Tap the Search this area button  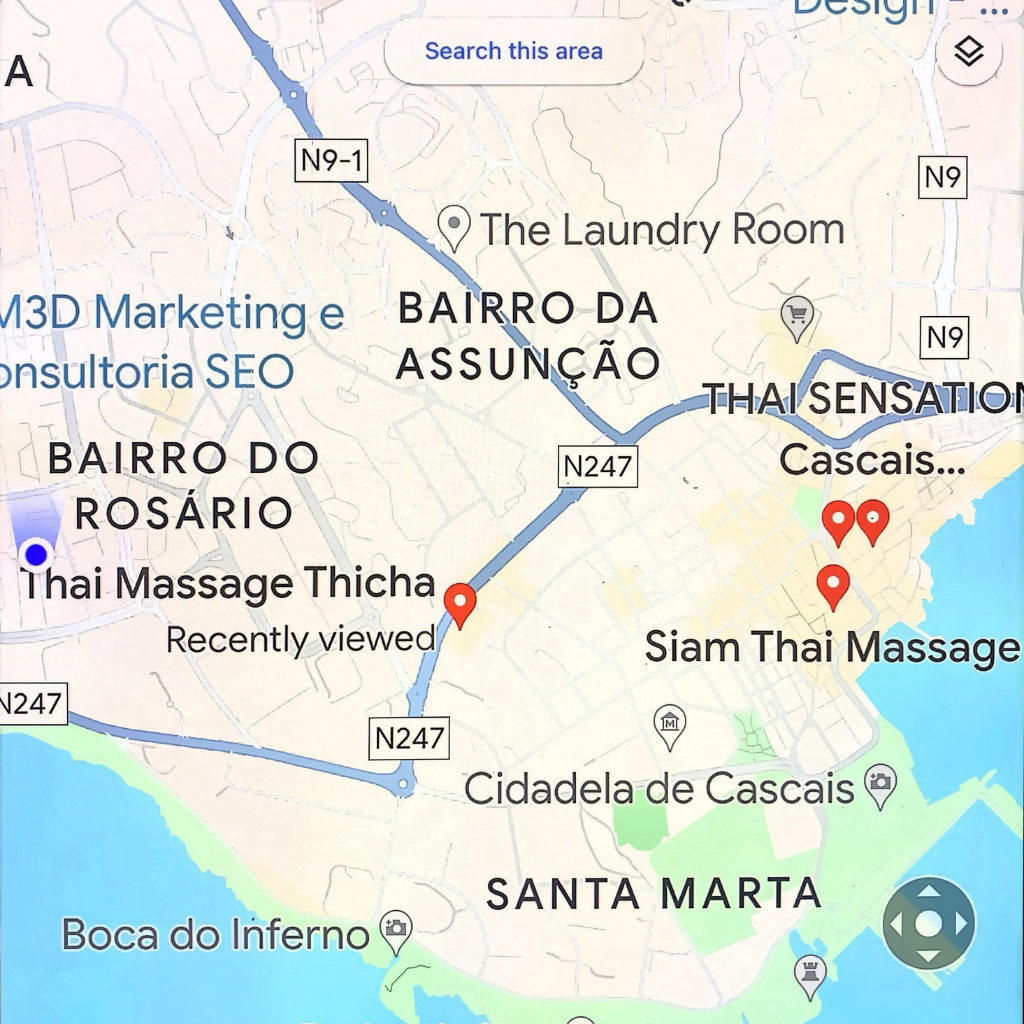tap(513, 51)
